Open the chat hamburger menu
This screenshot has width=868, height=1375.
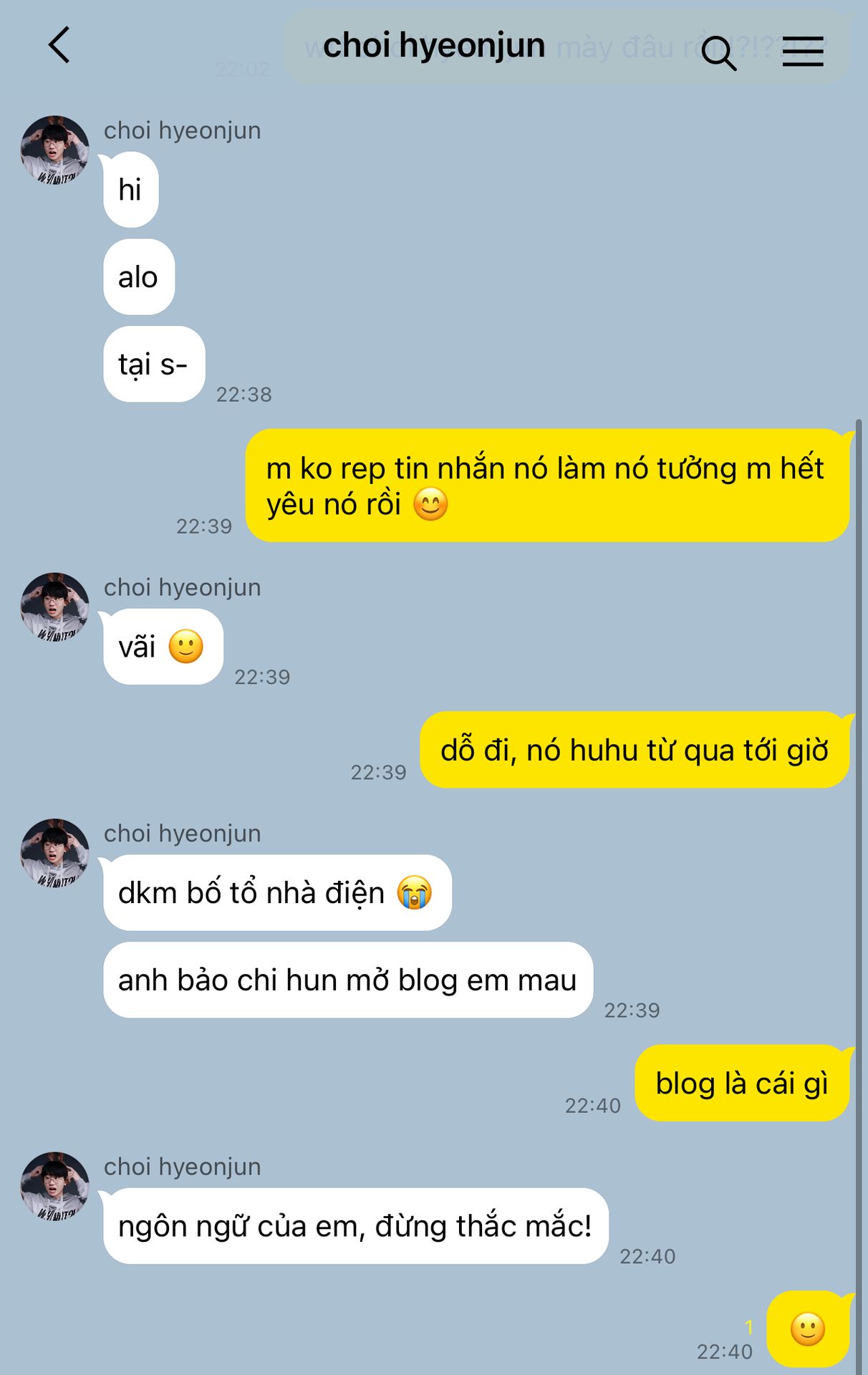tap(803, 52)
